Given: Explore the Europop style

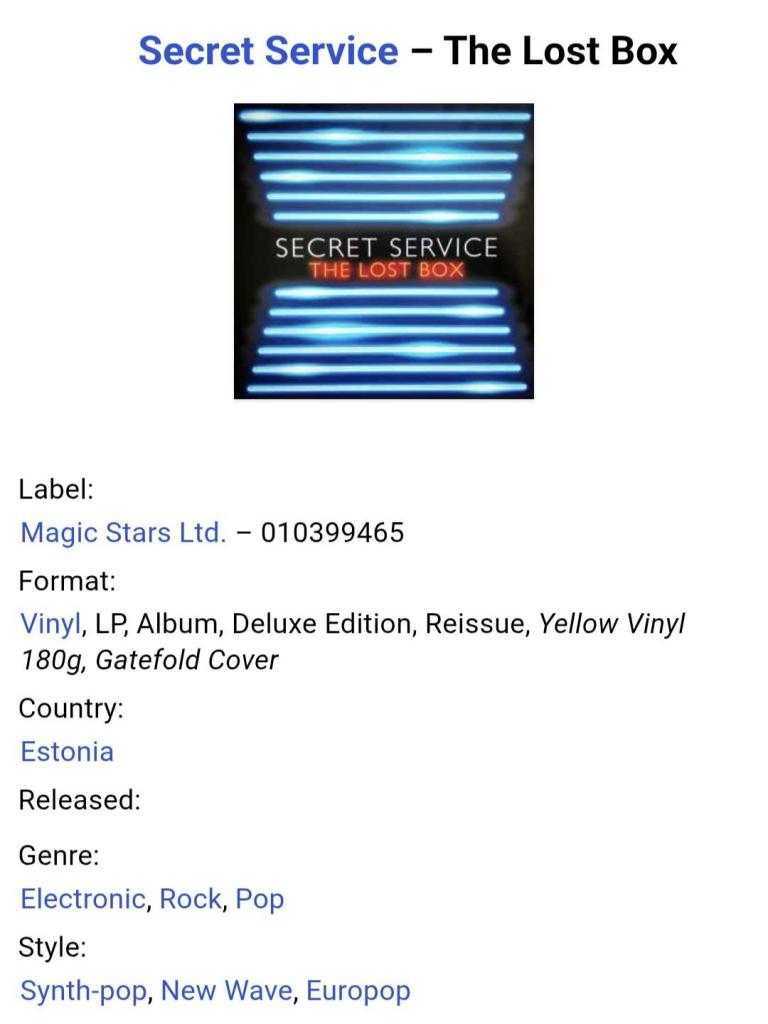Looking at the screenshot, I should [x=358, y=991].
